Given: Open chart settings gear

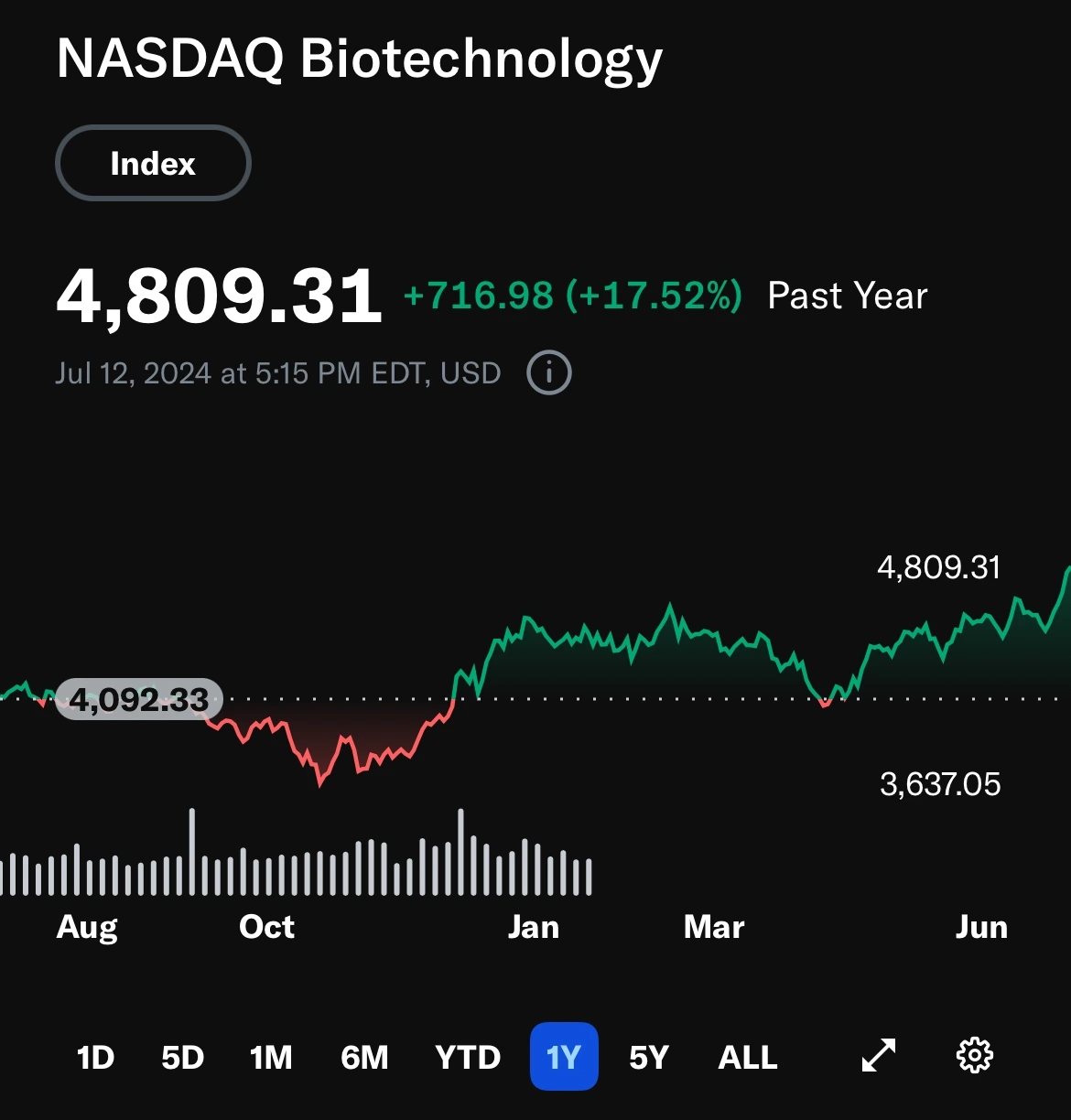Looking at the screenshot, I should (x=974, y=1056).
